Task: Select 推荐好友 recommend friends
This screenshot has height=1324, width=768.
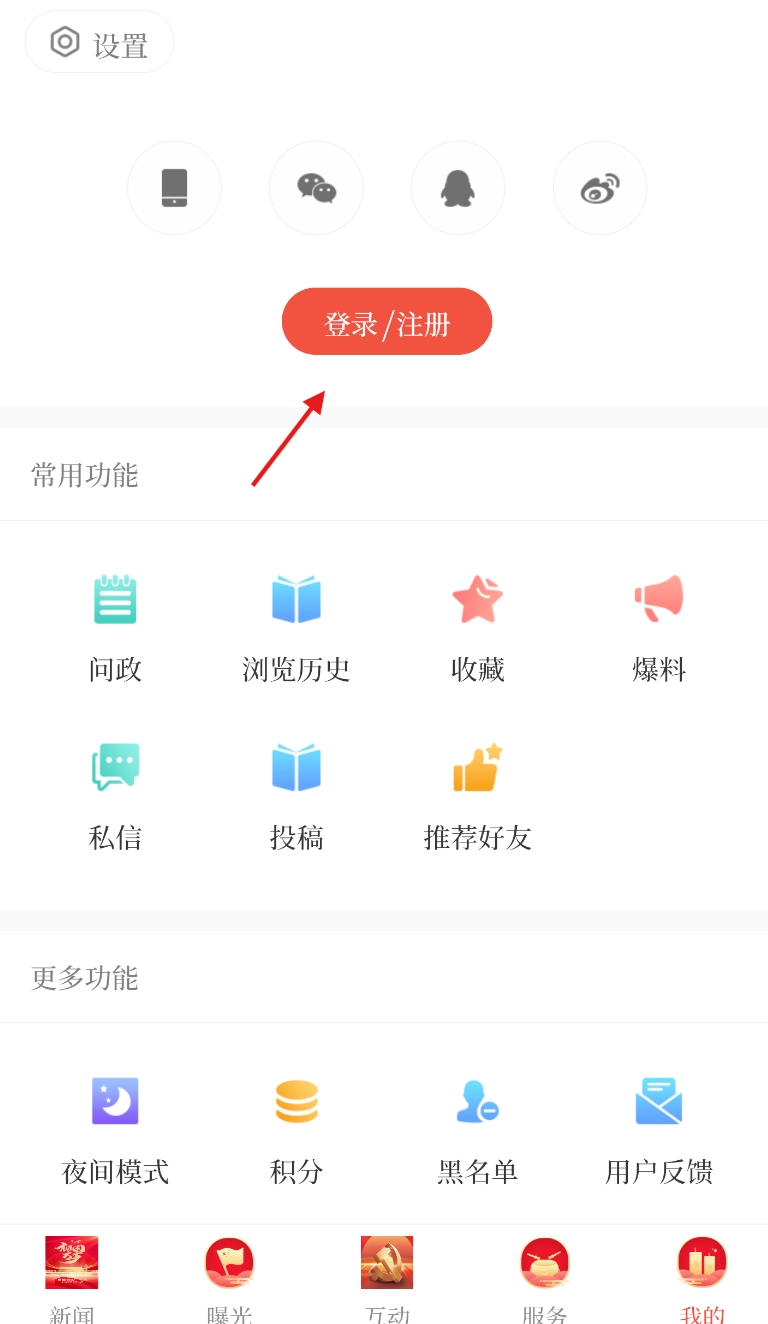Action: [477, 794]
